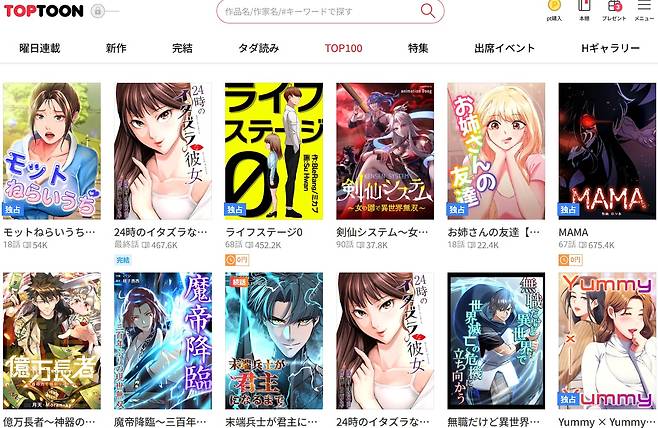Switch to the 曜日連載 tab
The height and width of the screenshot is (428, 658).
click(40, 48)
